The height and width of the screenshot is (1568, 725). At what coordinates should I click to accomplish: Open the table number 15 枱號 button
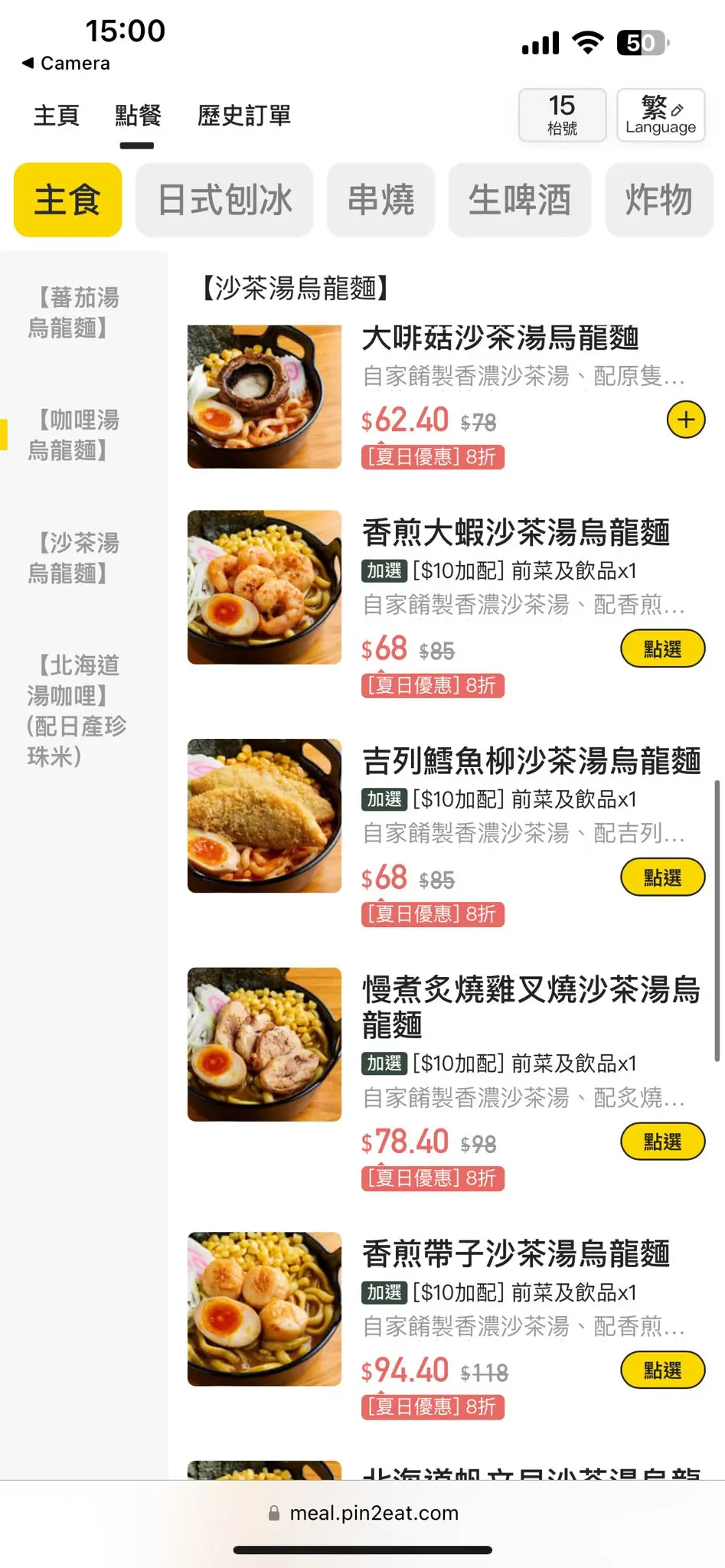tap(562, 116)
